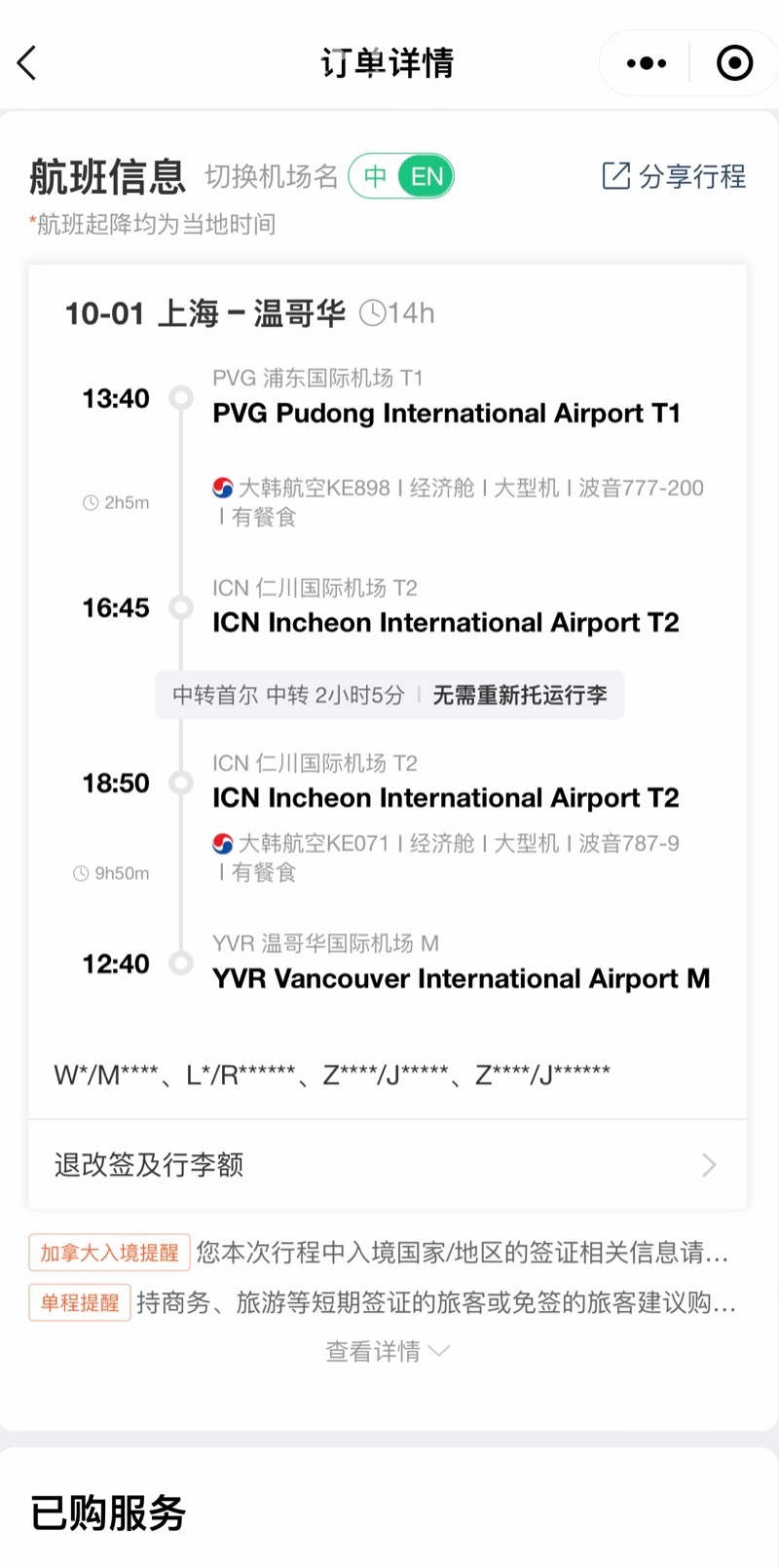Share the itinerary via 分享行程

click(x=674, y=176)
